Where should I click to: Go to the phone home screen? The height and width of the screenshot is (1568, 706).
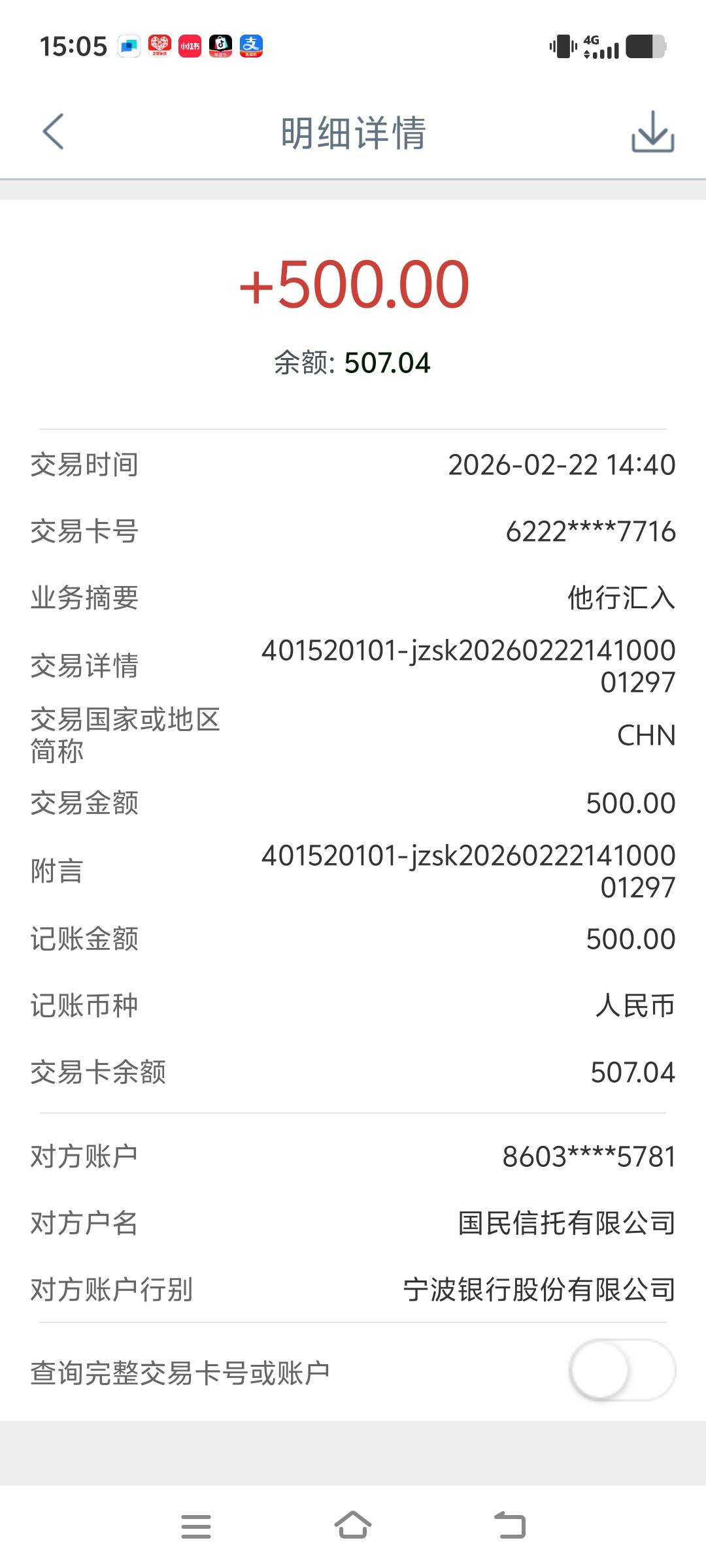[353, 1525]
